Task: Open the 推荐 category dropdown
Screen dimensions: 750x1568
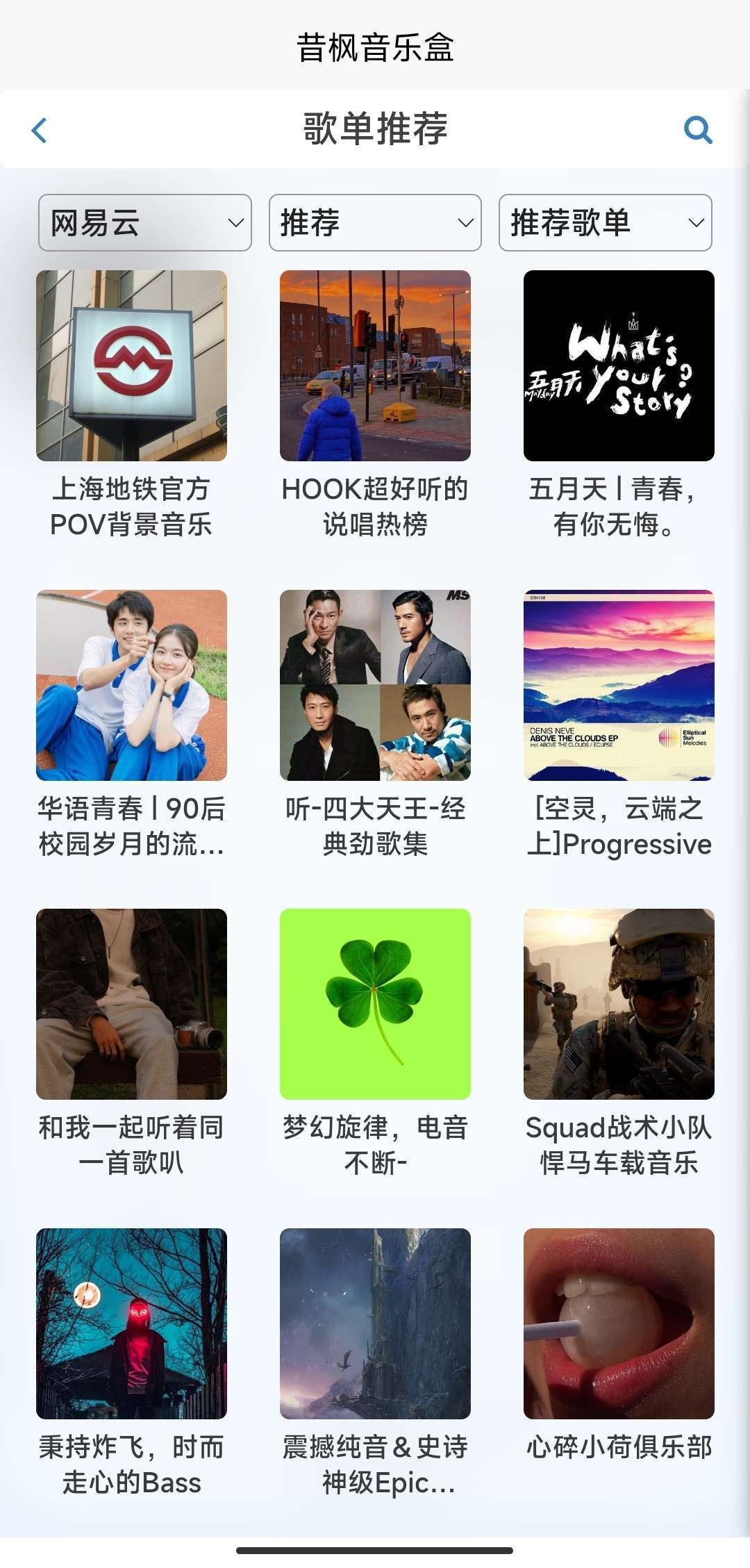Action: (x=375, y=222)
